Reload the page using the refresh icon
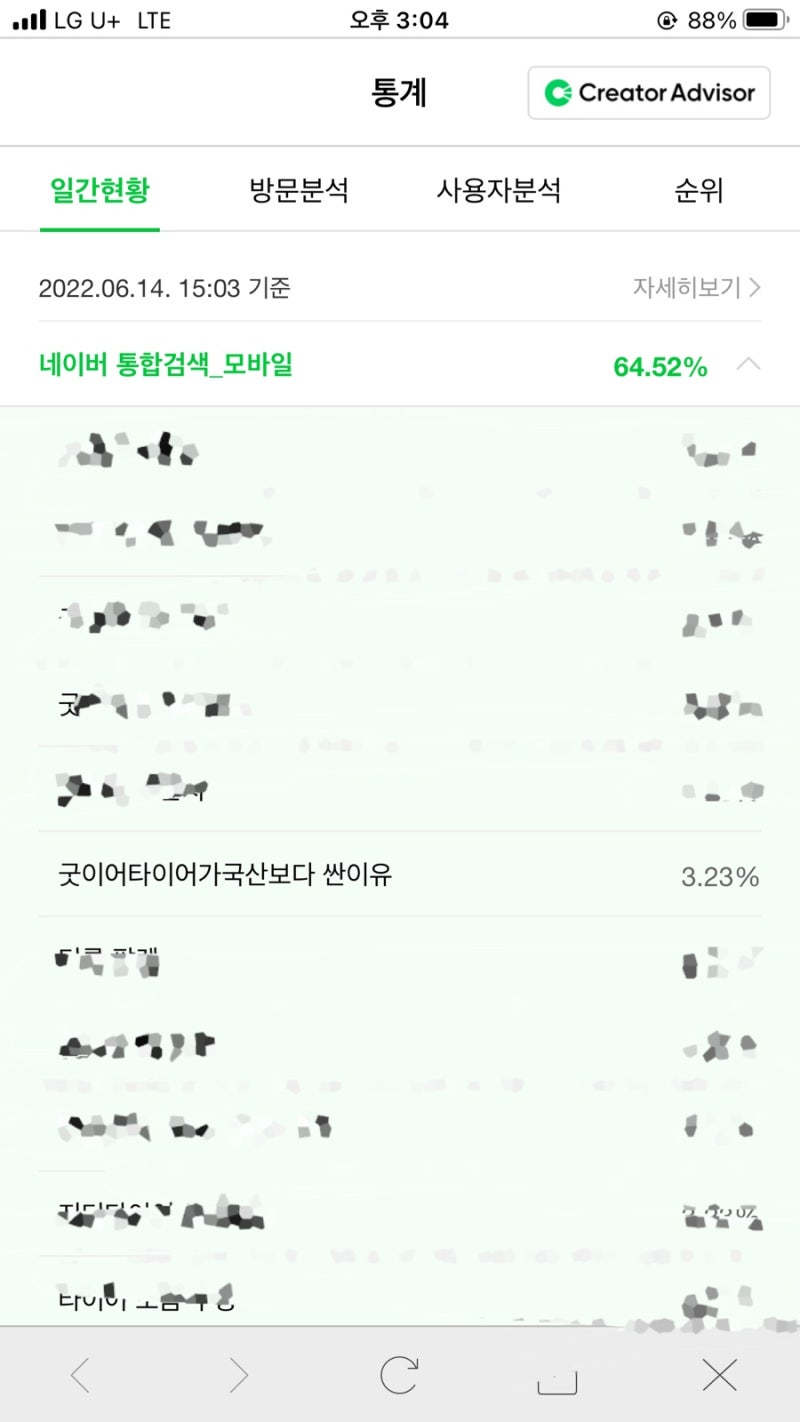This screenshot has height=1422, width=800. coord(400,1375)
